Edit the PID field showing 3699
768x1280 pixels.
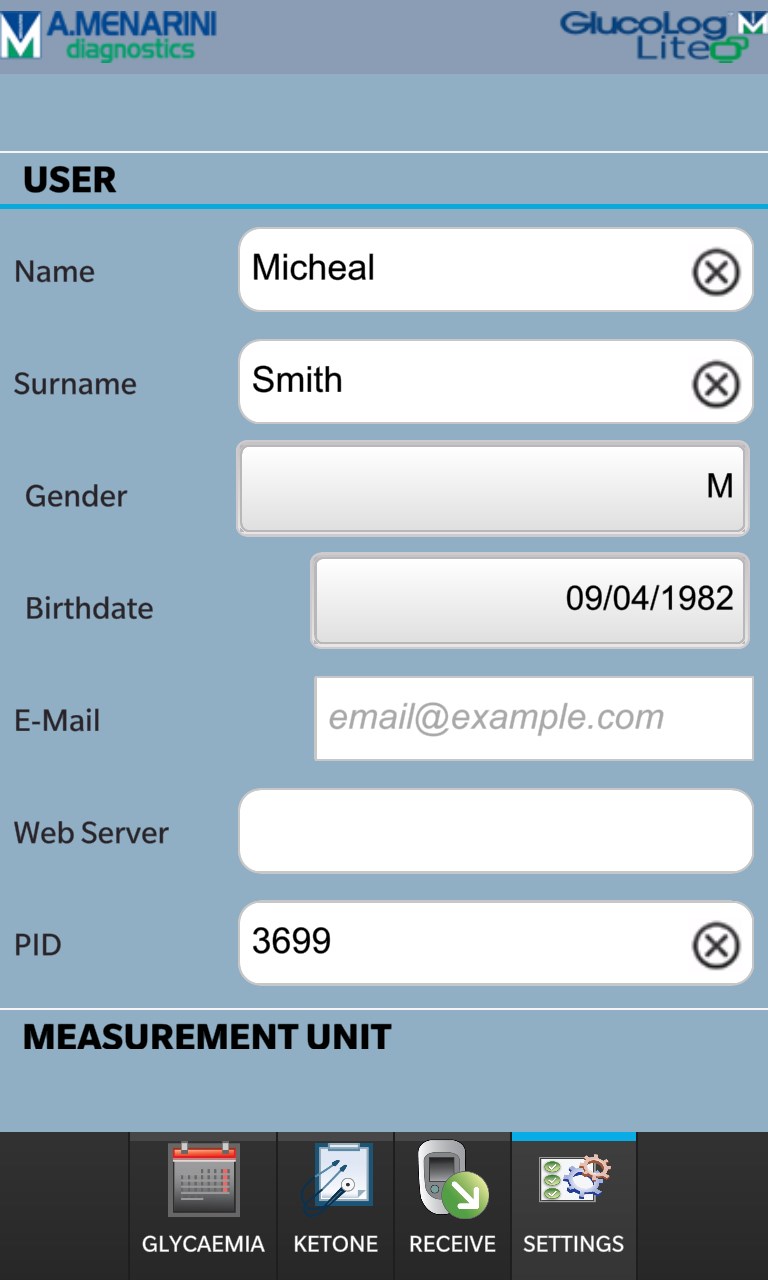click(x=460, y=943)
